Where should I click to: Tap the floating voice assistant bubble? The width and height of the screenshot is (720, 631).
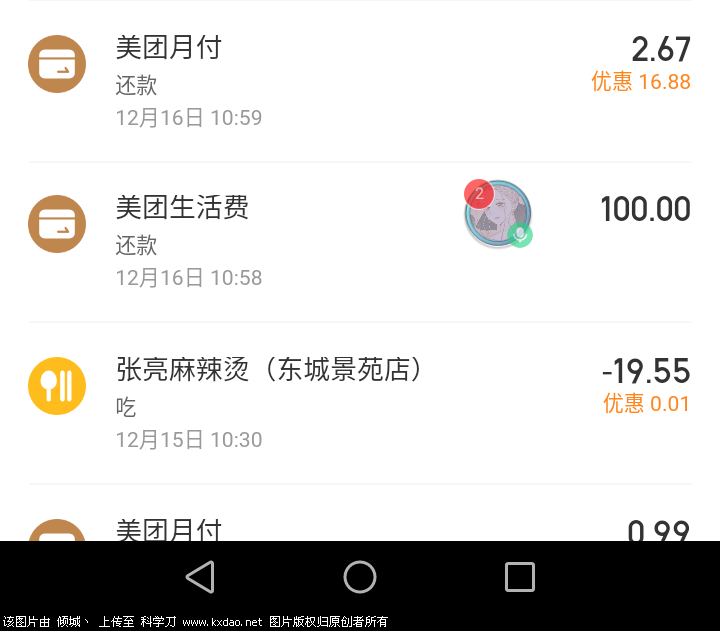498,214
